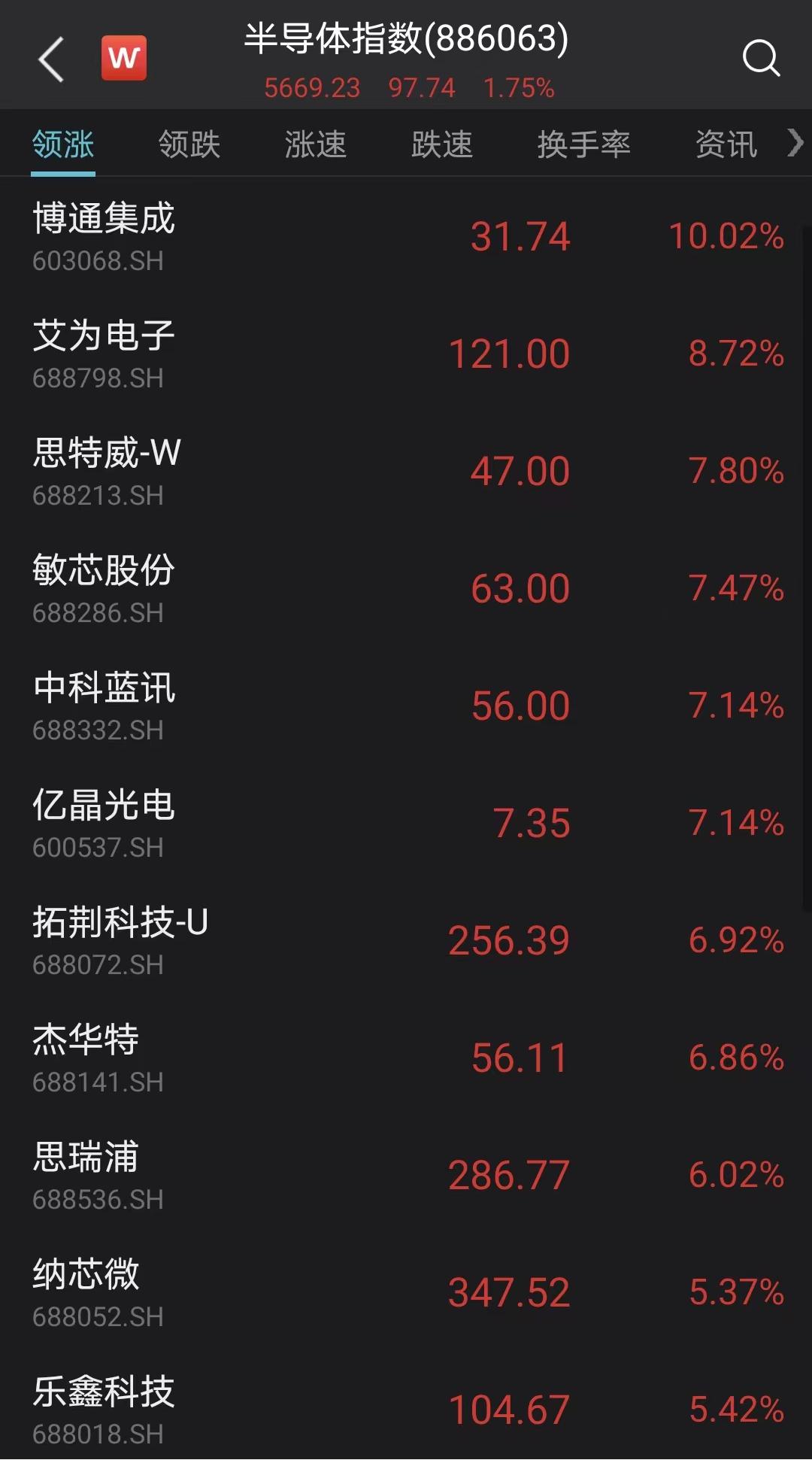Viewport: 812px width, 1460px height.
Task: Open the 中科蓝讯 stock row
Action: point(406,705)
